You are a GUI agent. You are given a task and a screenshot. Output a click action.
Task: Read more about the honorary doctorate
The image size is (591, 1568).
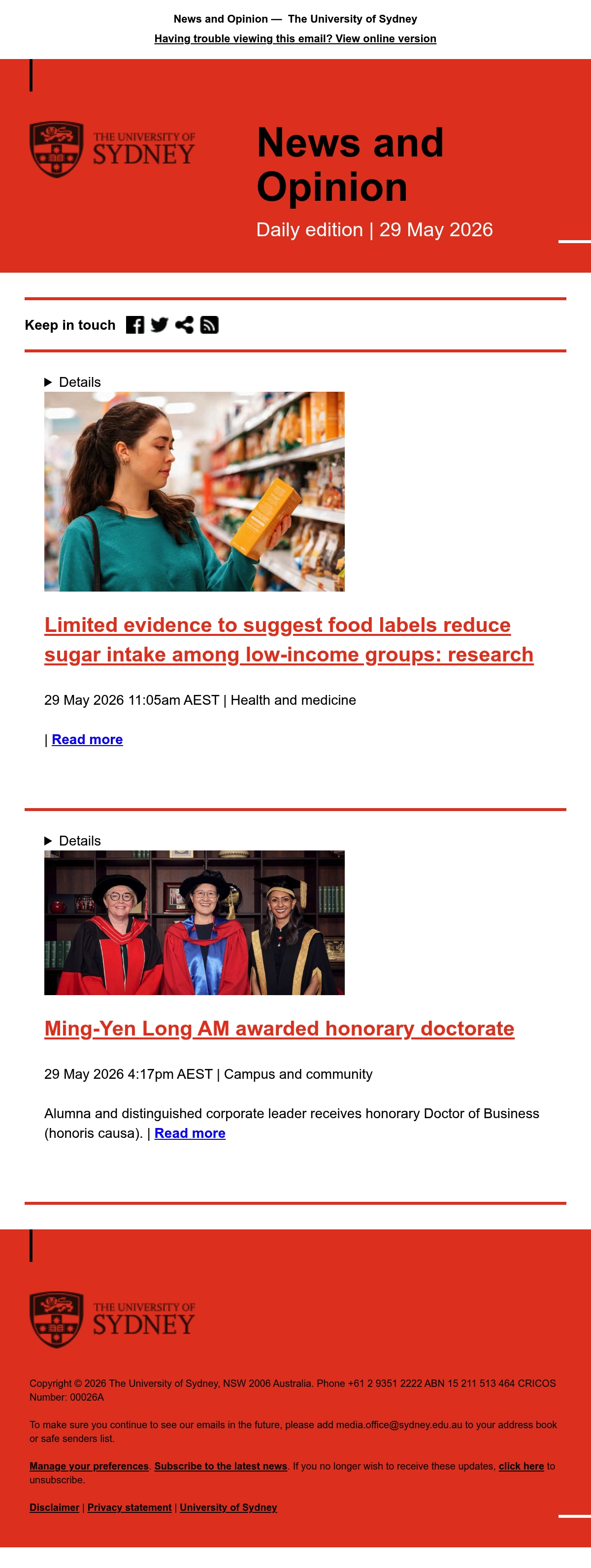pyautogui.click(x=190, y=1133)
